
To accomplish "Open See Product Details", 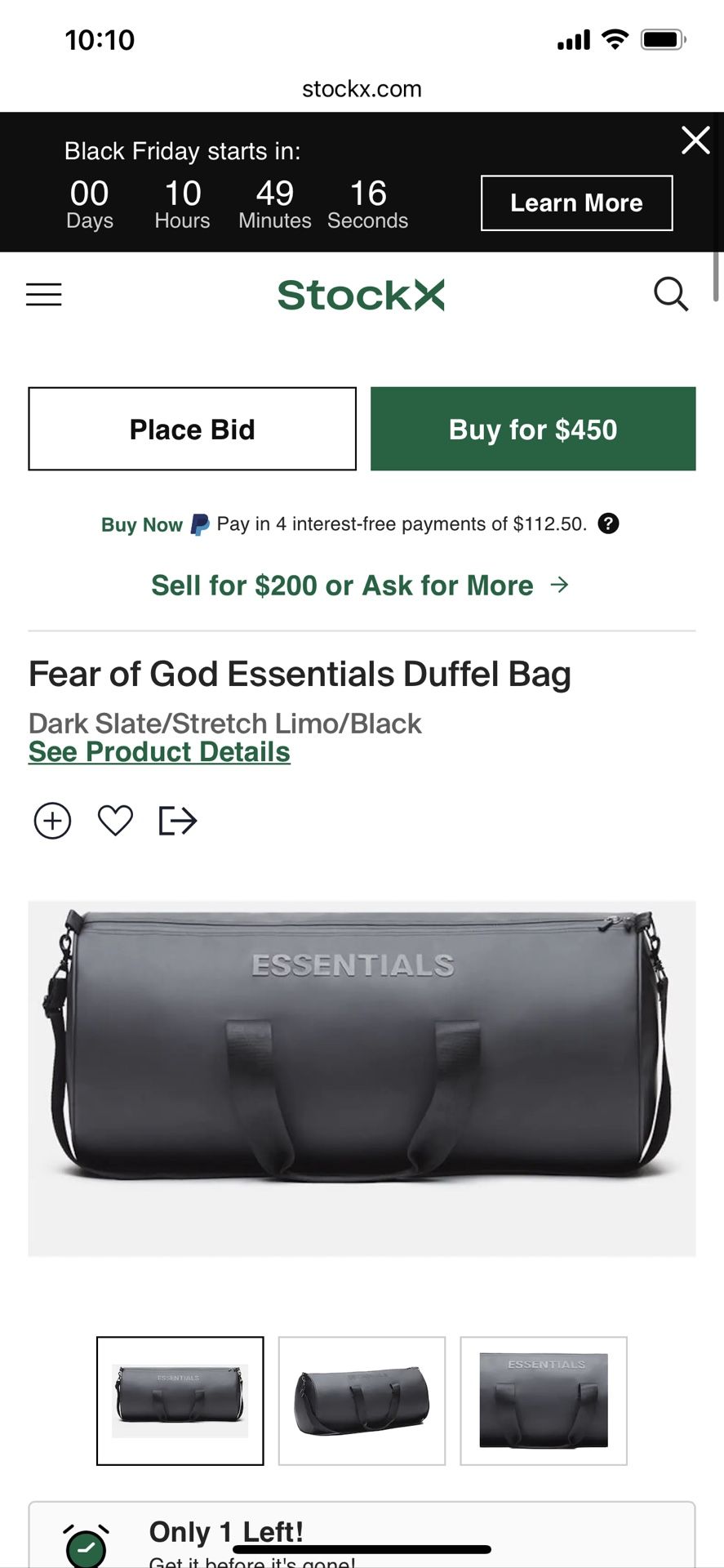I will pyautogui.click(x=158, y=751).
